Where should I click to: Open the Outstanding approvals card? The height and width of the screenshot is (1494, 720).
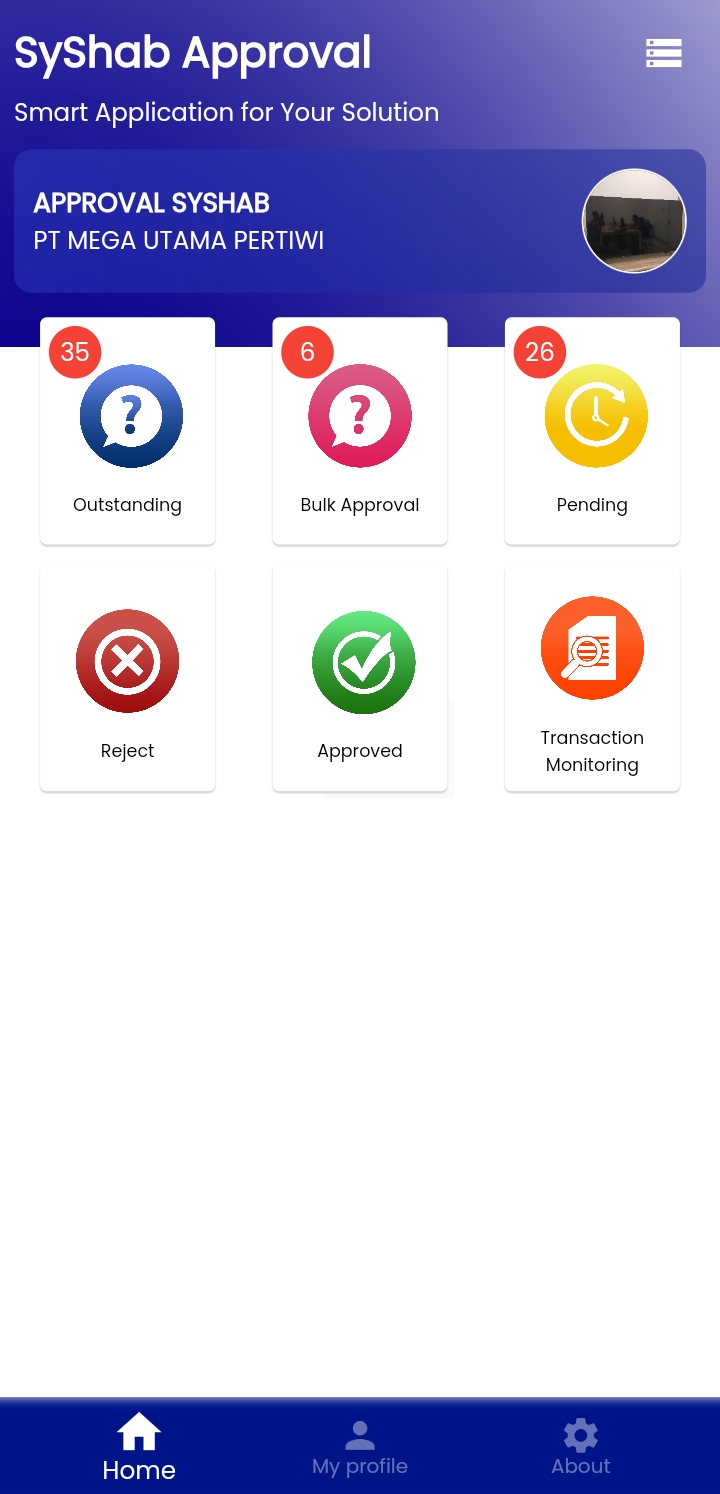[x=127, y=432]
